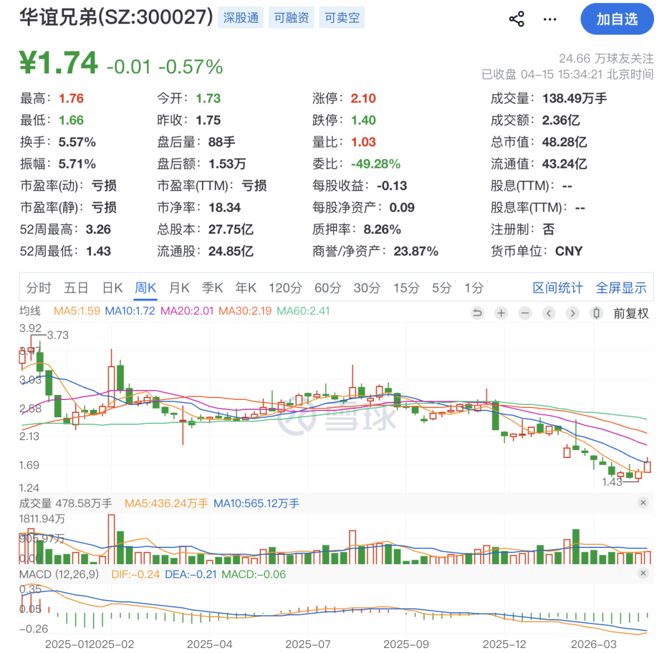667x653 pixels.
Task: Switch to the 分时 chart tab
Action: [x=39, y=288]
